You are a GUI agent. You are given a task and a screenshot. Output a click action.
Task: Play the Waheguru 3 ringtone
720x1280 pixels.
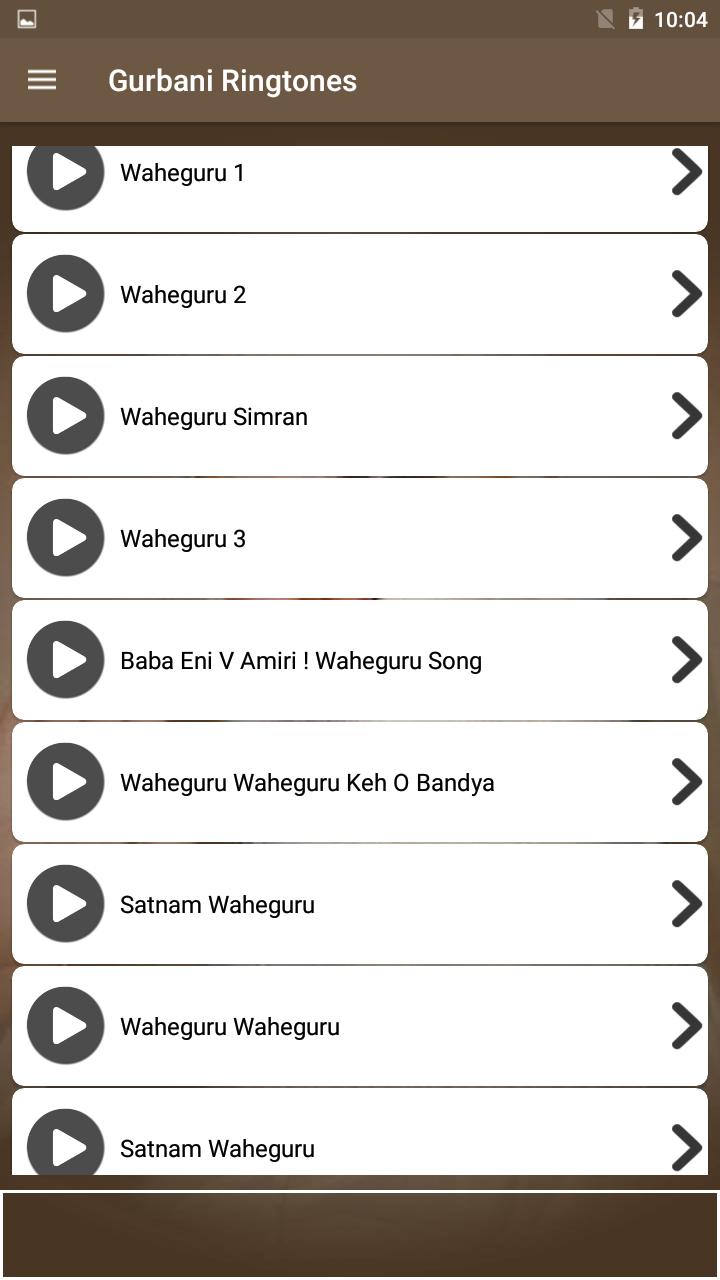click(x=66, y=538)
